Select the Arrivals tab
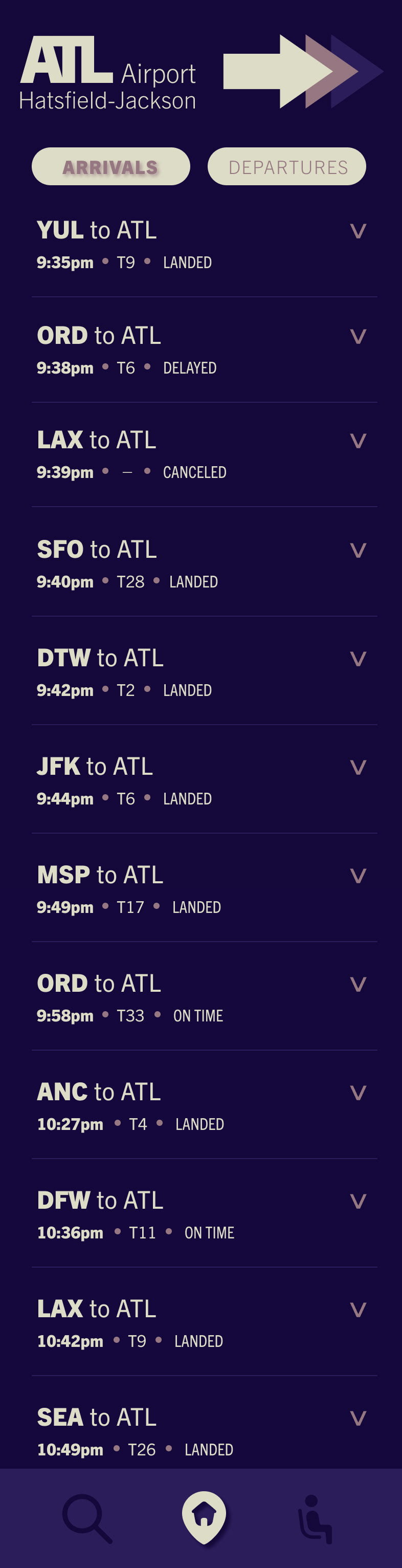Screen dimensions: 402x1568 point(110,166)
